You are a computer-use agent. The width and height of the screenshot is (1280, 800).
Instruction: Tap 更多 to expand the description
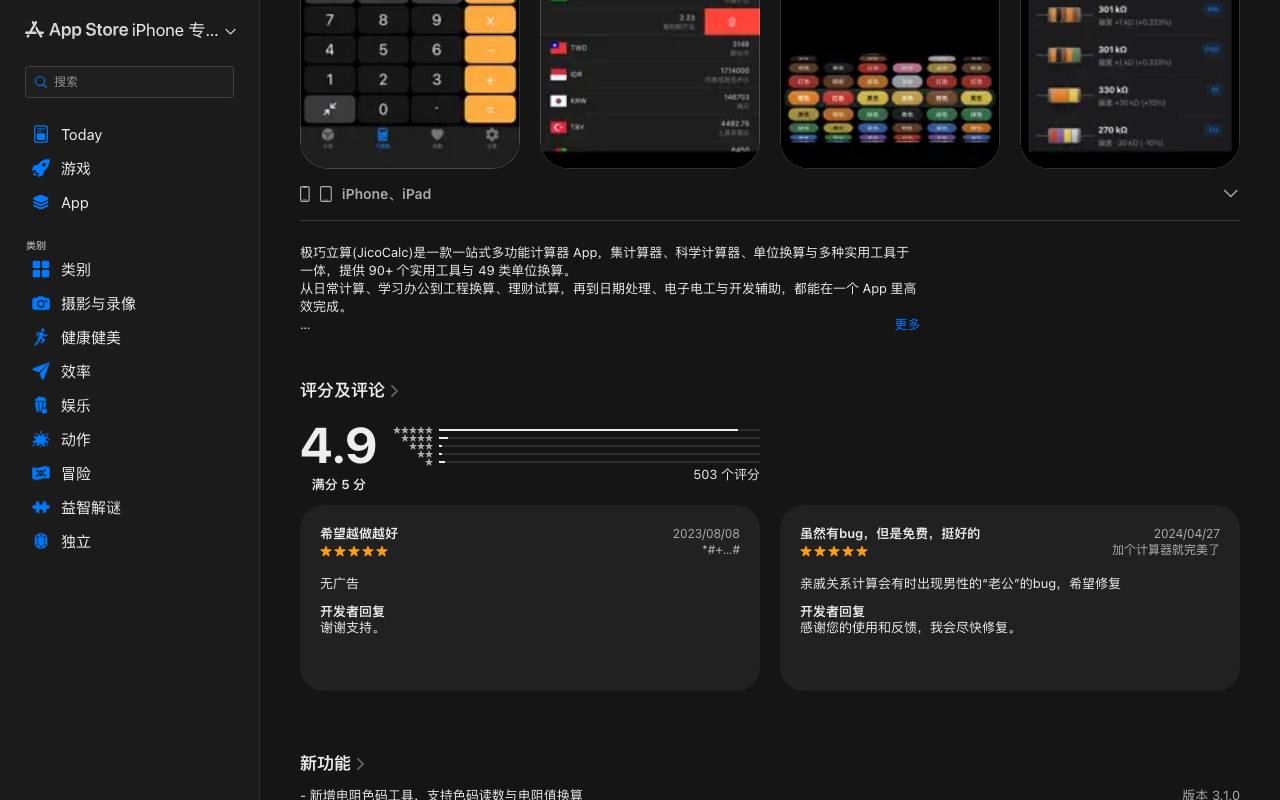pyautogui.click(x=907, y=324)
